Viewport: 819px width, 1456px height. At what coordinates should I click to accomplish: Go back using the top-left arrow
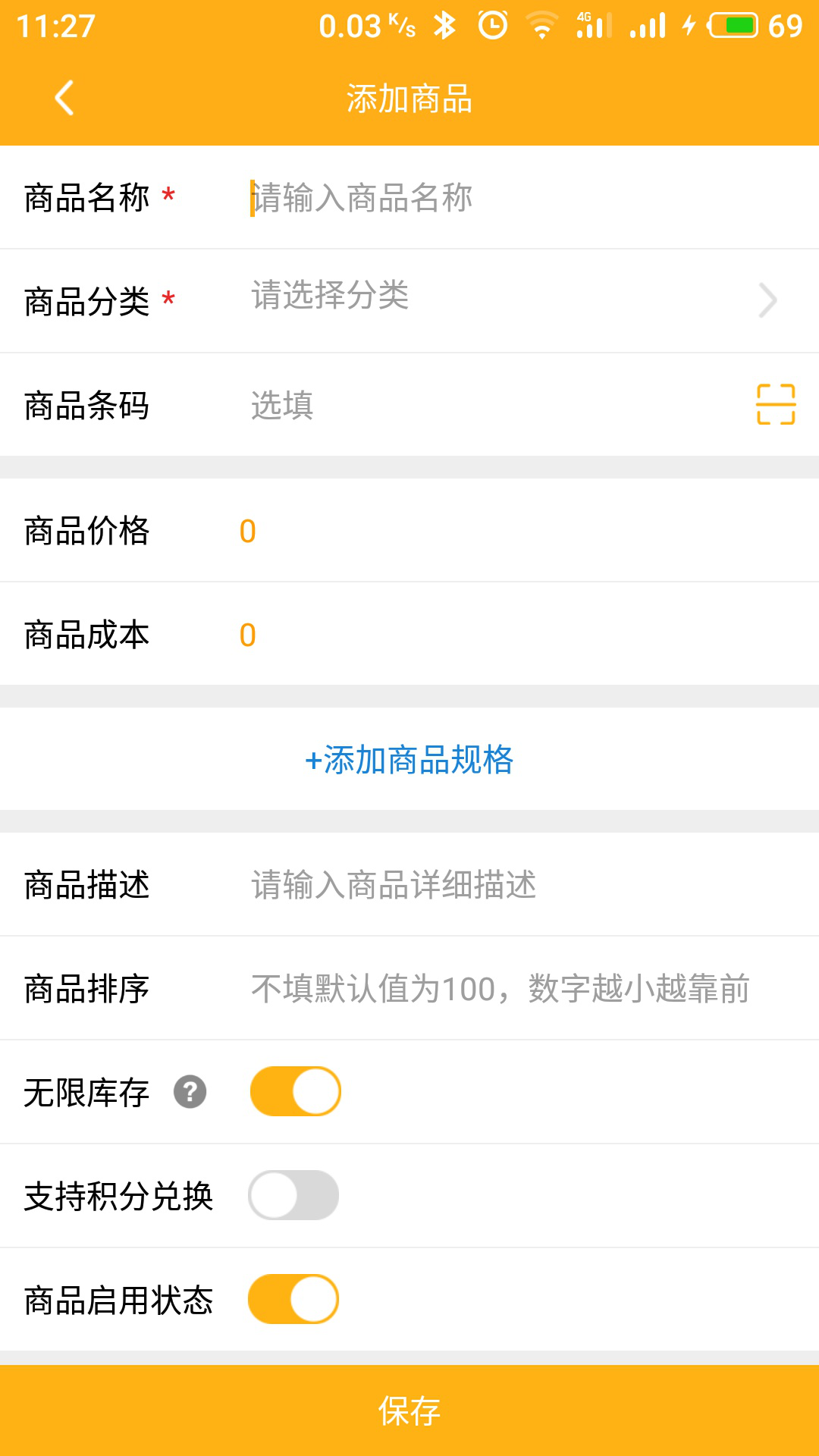coord(64,98)
